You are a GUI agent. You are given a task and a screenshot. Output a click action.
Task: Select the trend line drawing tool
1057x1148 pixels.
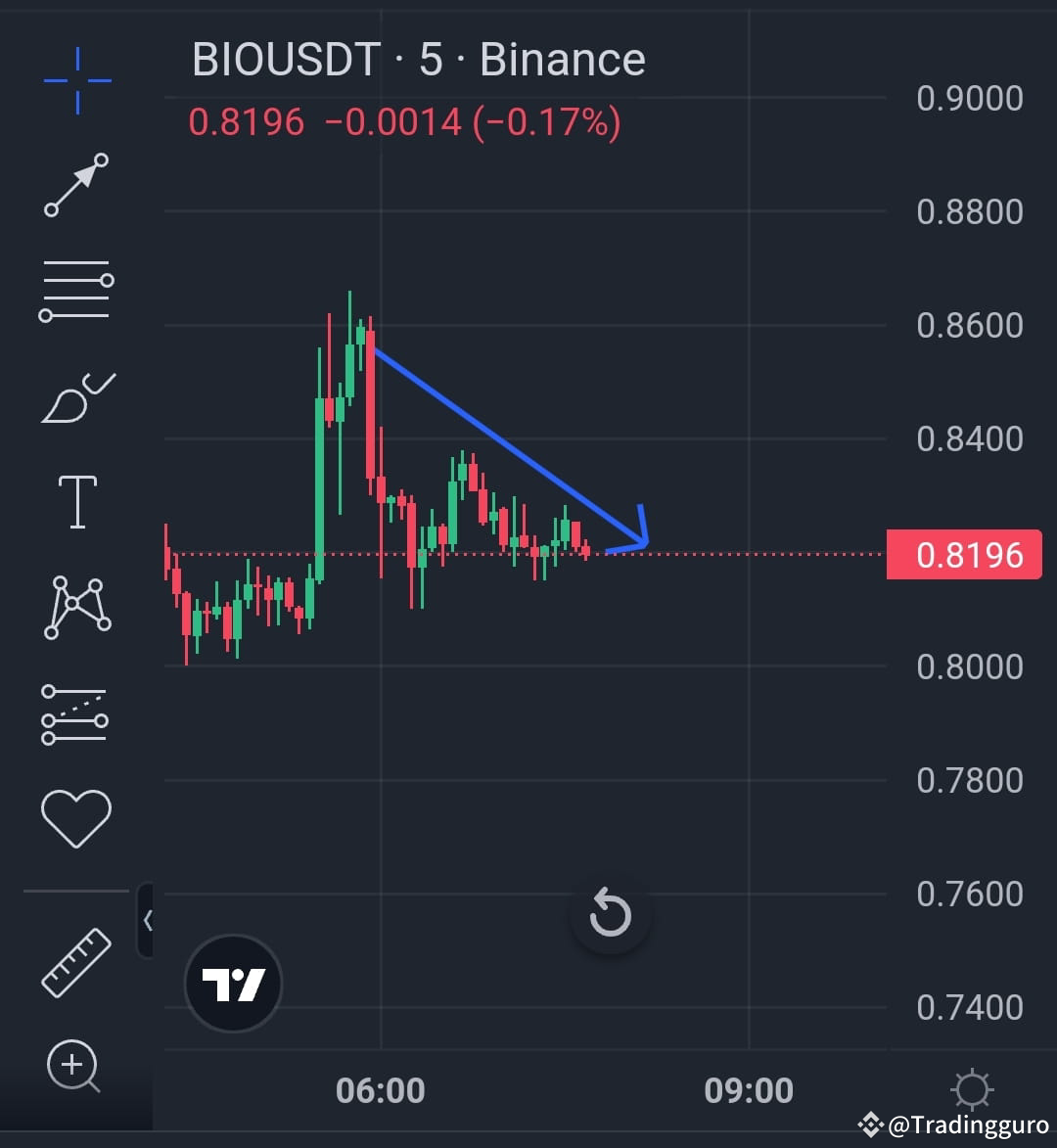pyautogui.click(x=76, y=185)
